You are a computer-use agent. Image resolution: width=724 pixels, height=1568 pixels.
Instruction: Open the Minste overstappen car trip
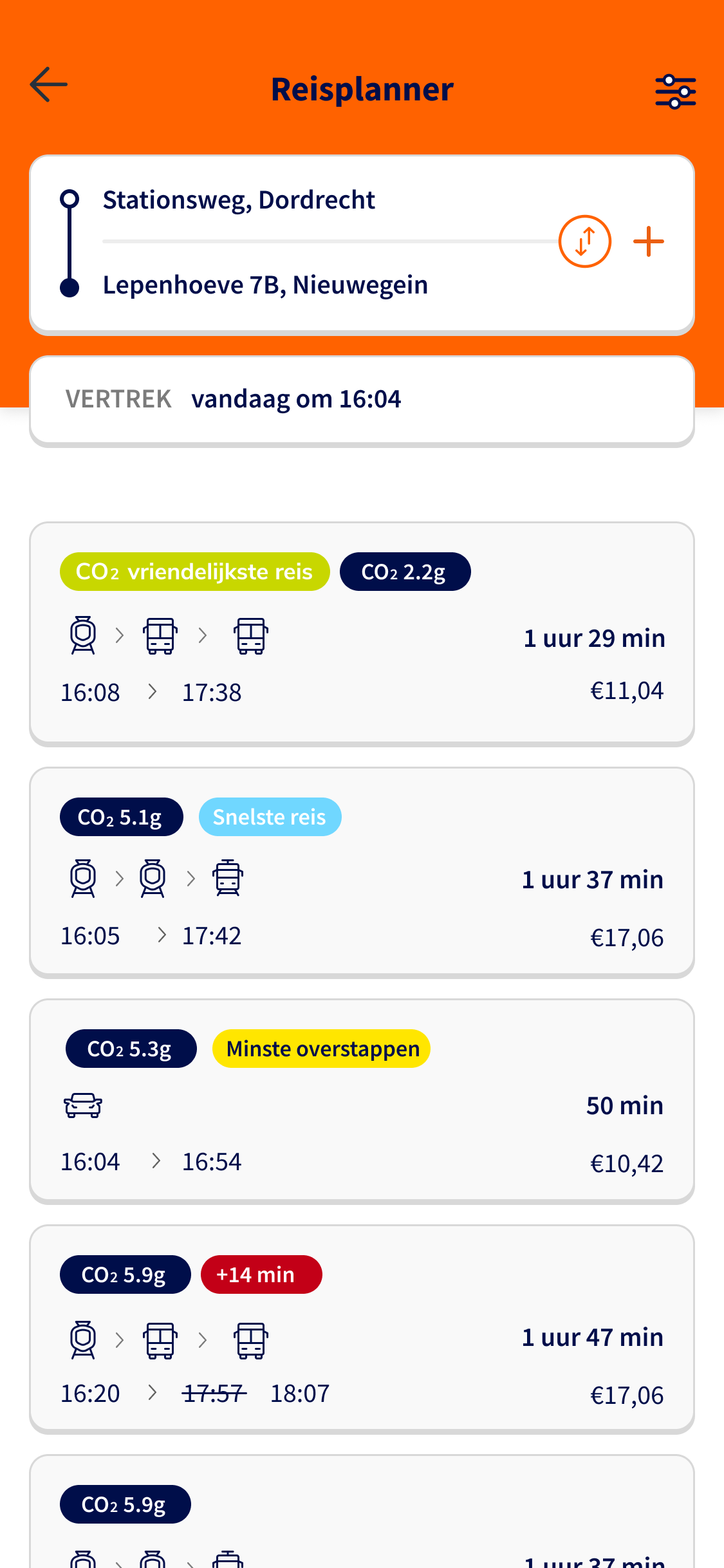[x=362, y=1101]
